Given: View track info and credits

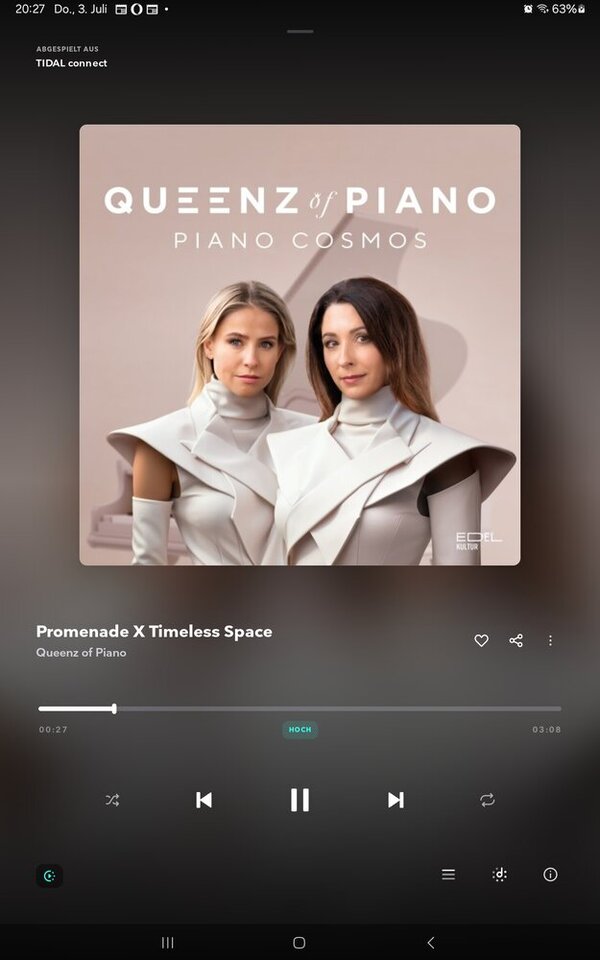Looking at the screenshot, I should click(x=550, y=874).
